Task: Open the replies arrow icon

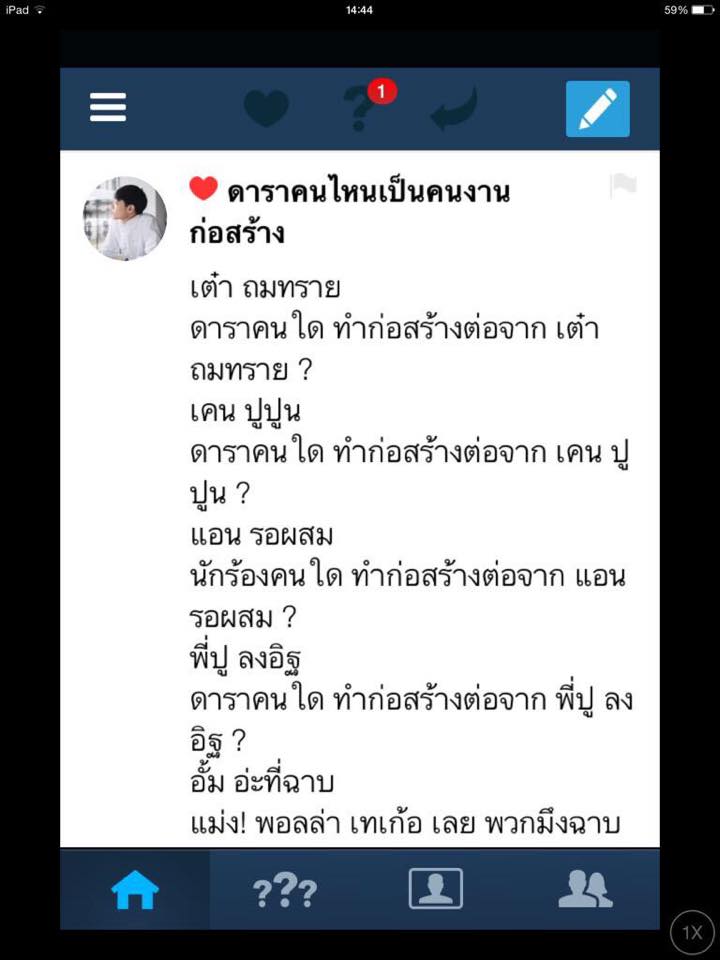Action: (454, 109)
